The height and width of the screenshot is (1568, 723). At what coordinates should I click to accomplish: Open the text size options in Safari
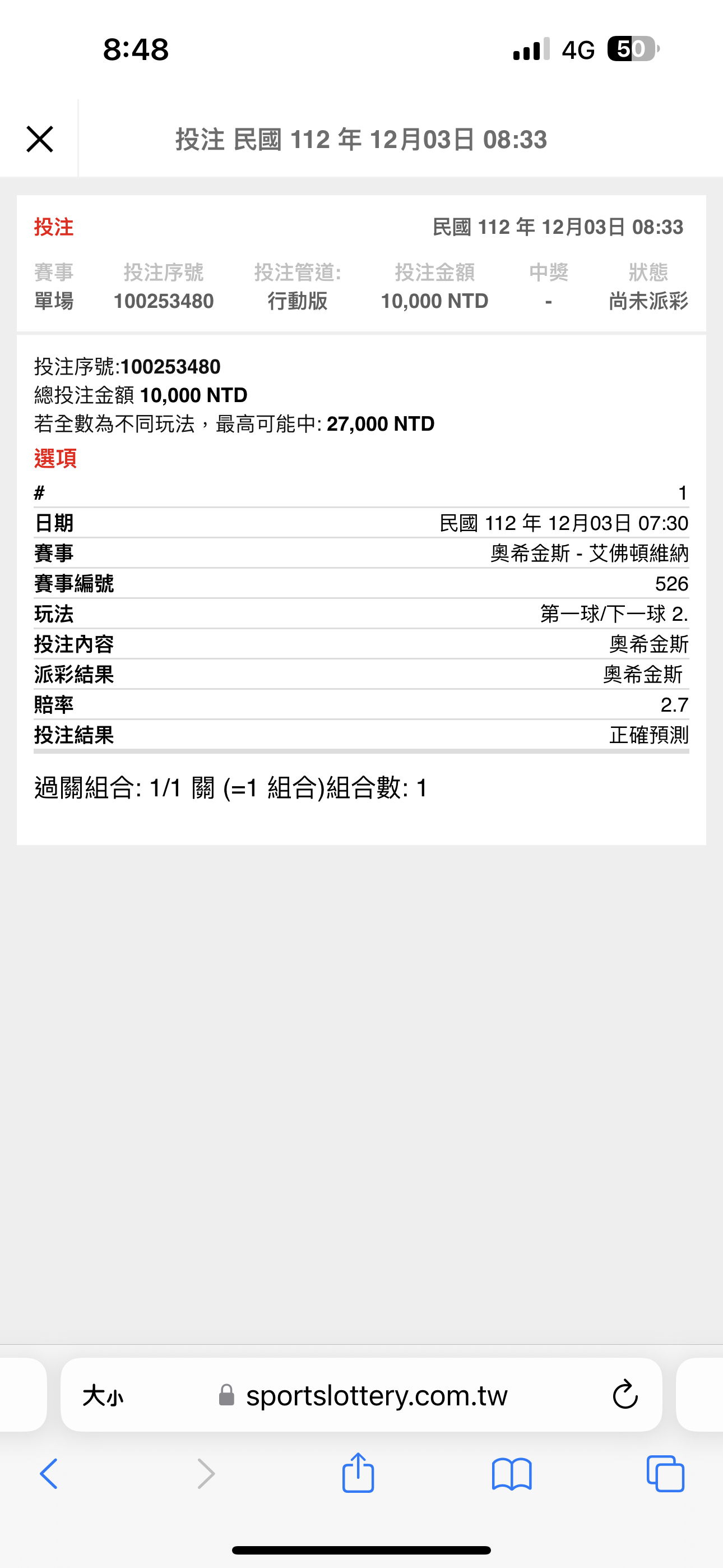click(103, 1395)
